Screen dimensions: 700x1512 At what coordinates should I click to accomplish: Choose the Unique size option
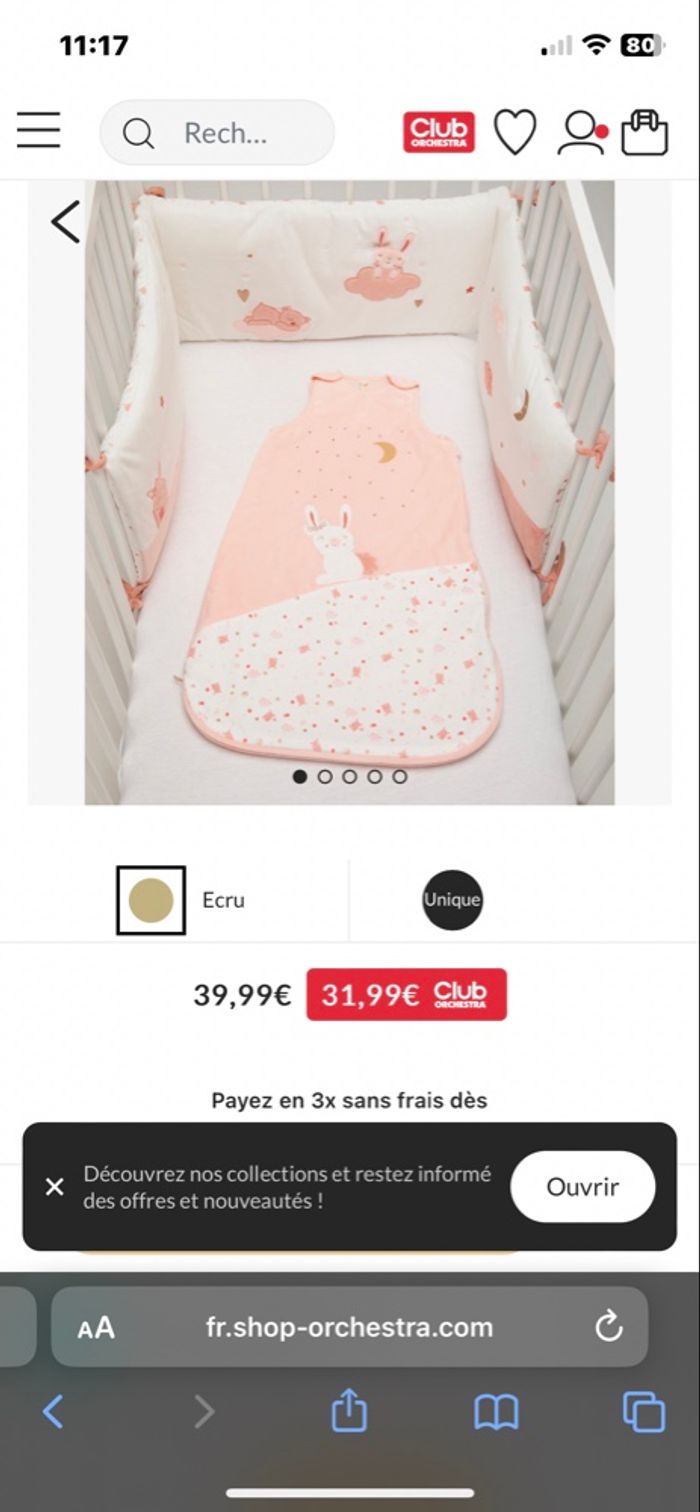tap(452, 900)
